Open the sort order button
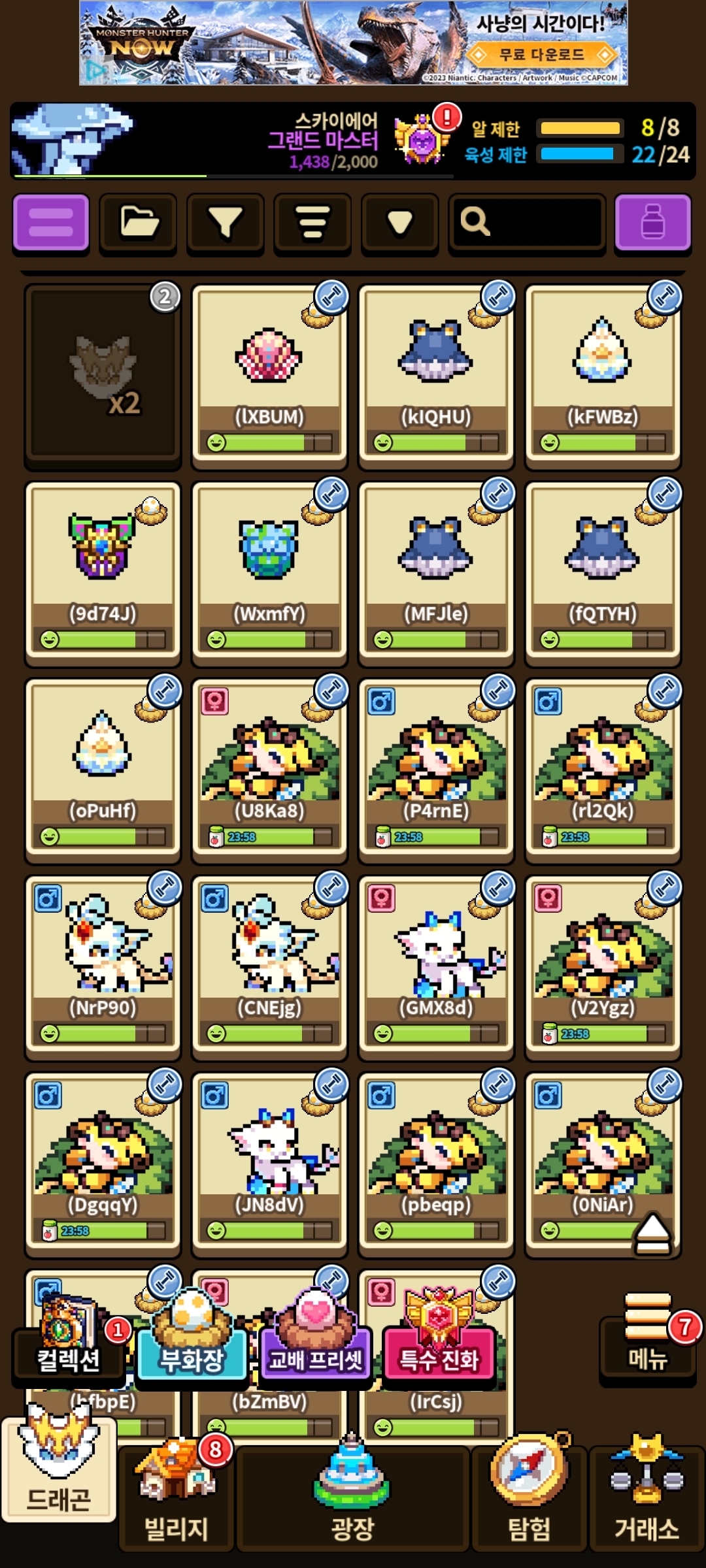Image resolution: width=706 pixels, height=1568 pixels. coord(312,223)
